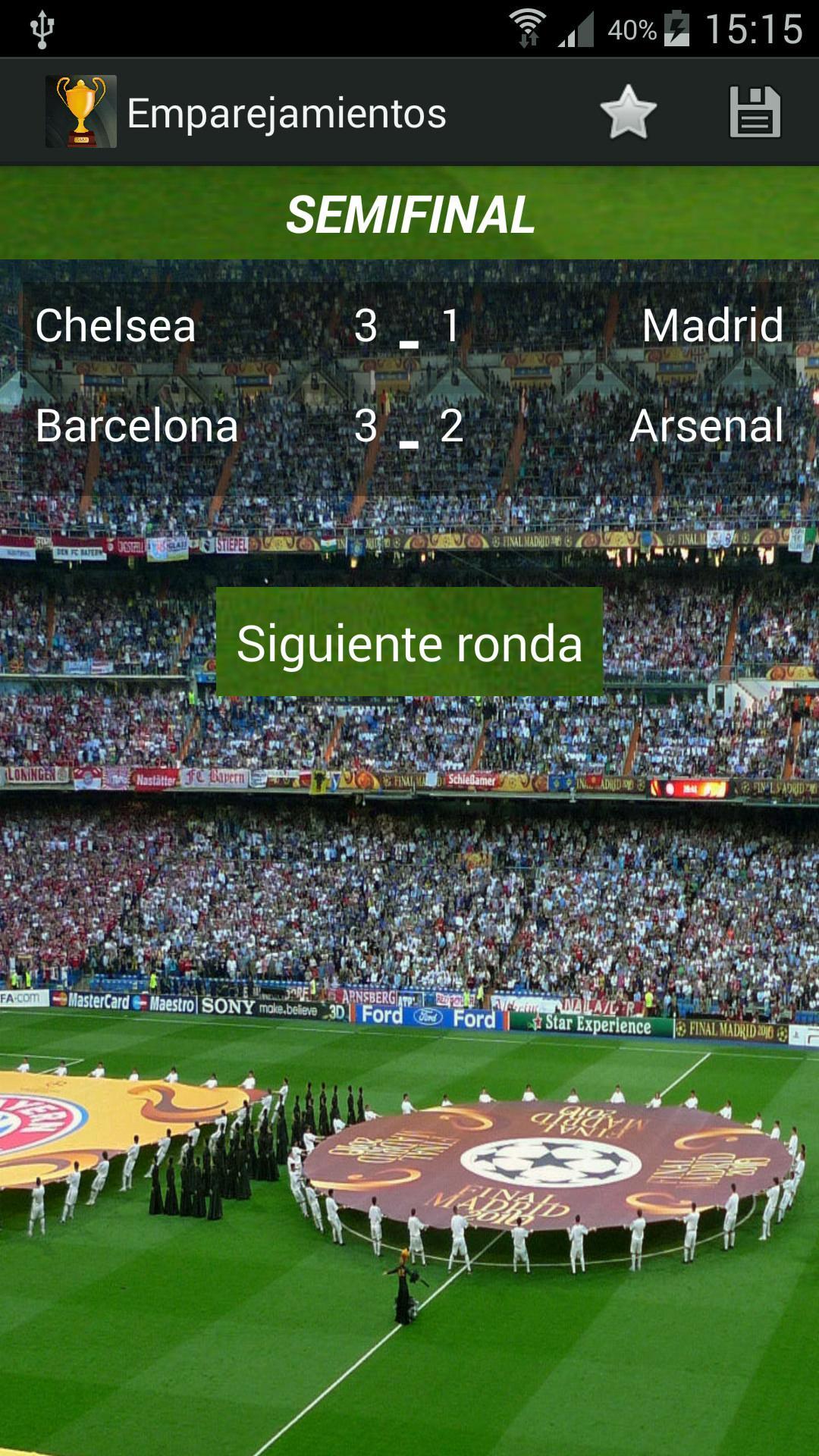Tap the Siguiente ronda button
This screenshot has width=819, height=1456.
point(409,642)
